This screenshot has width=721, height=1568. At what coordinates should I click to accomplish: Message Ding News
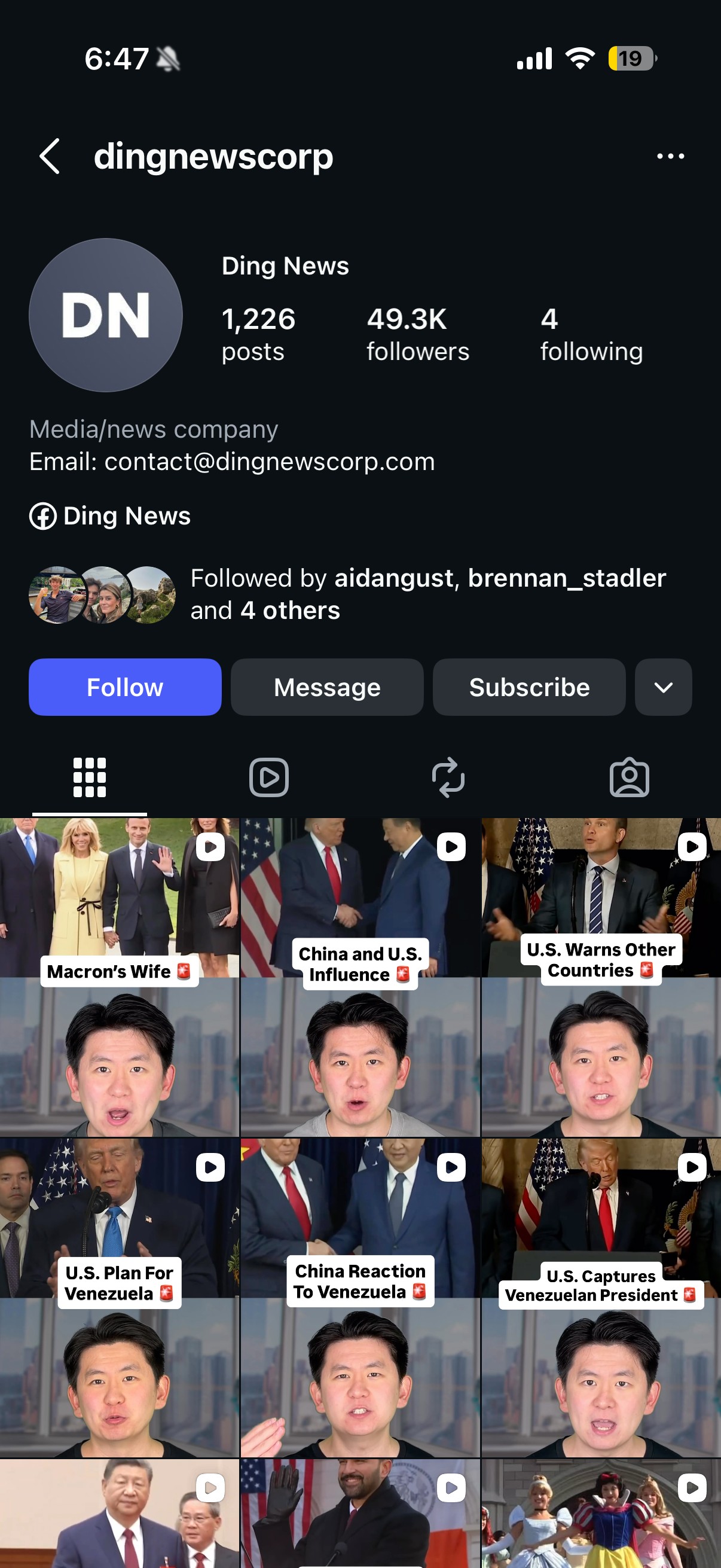327,687
